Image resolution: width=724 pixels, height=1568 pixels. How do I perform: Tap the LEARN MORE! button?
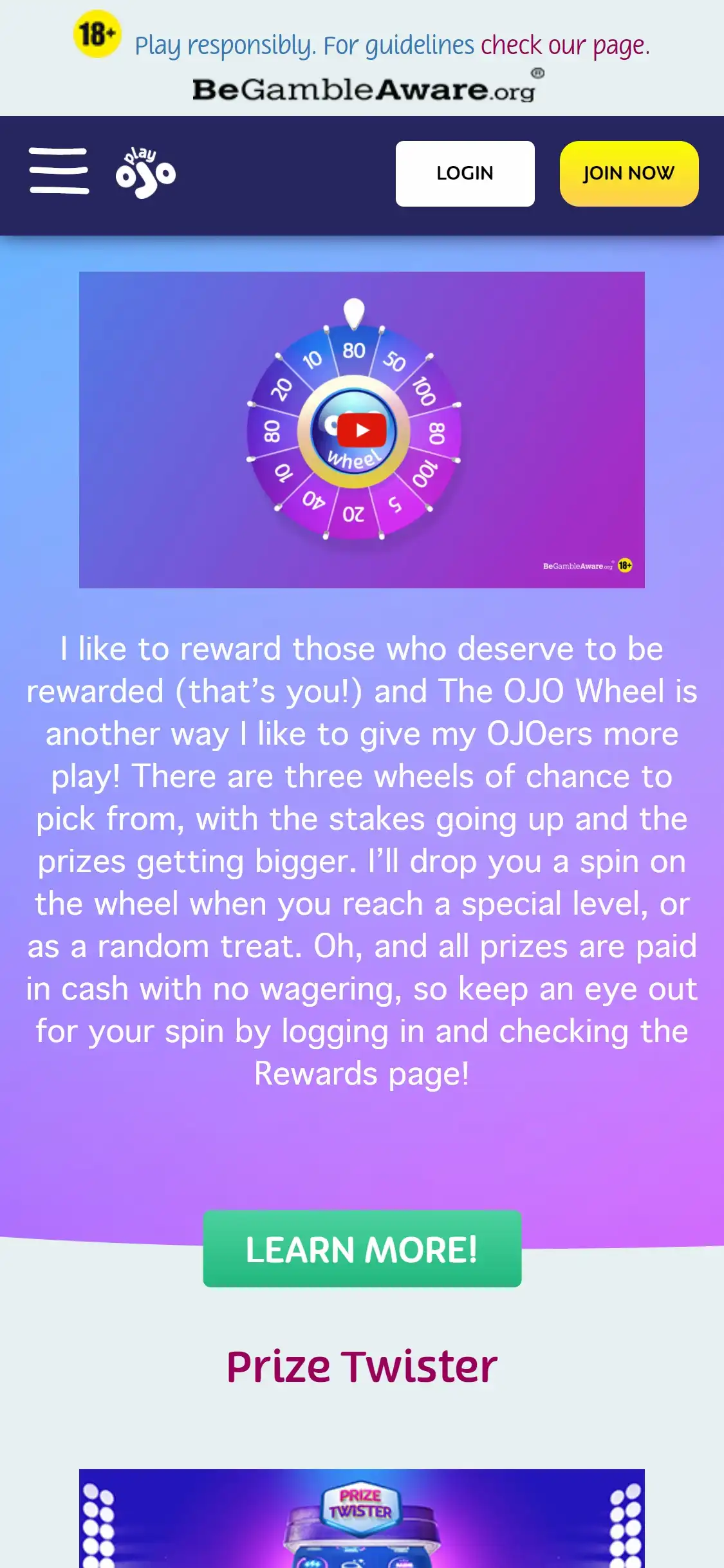coord(362,1249)
